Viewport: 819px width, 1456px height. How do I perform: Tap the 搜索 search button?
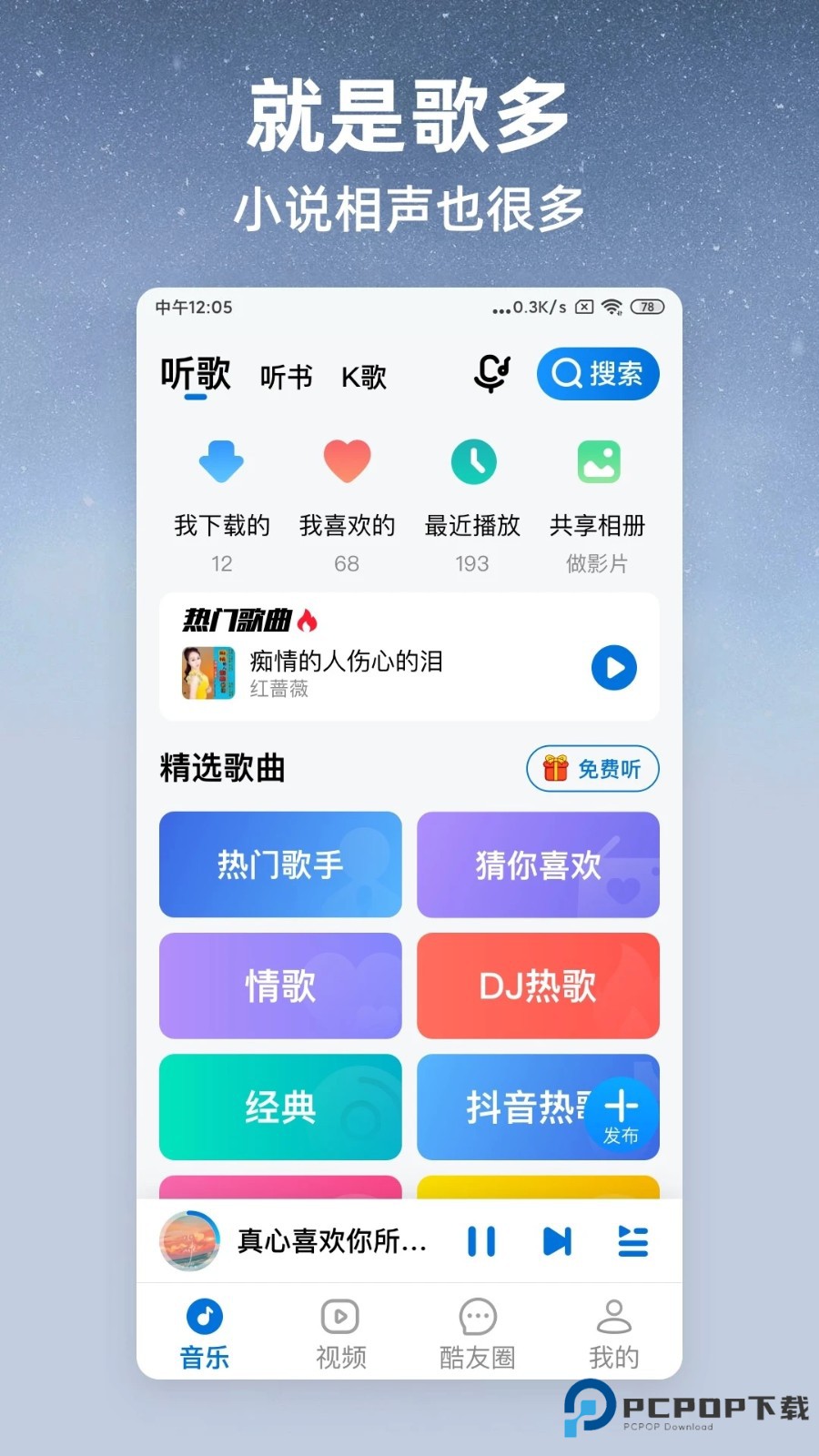coord(598,373)
